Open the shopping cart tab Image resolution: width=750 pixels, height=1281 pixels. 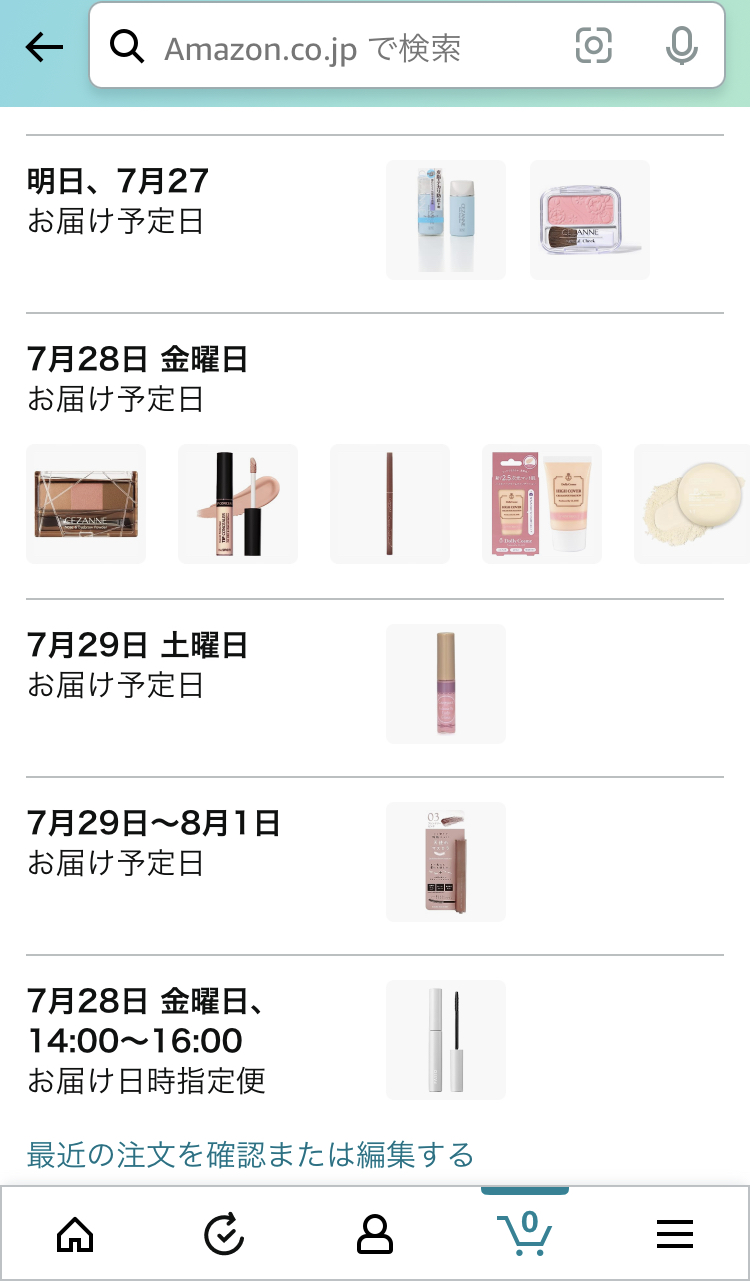pyautogui.click(x=524, y=1234)
